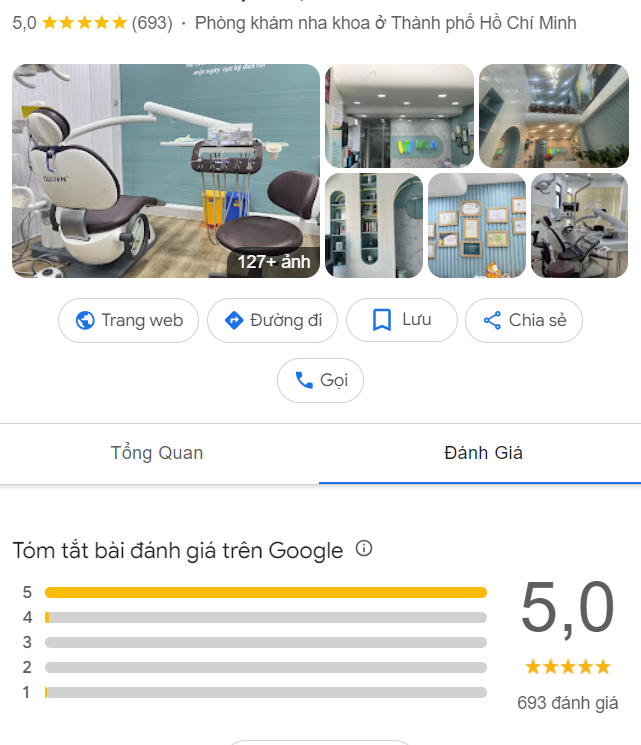The image size is (641, 745).
Task: Get directions with Đường đi
Action: (273, 321)
